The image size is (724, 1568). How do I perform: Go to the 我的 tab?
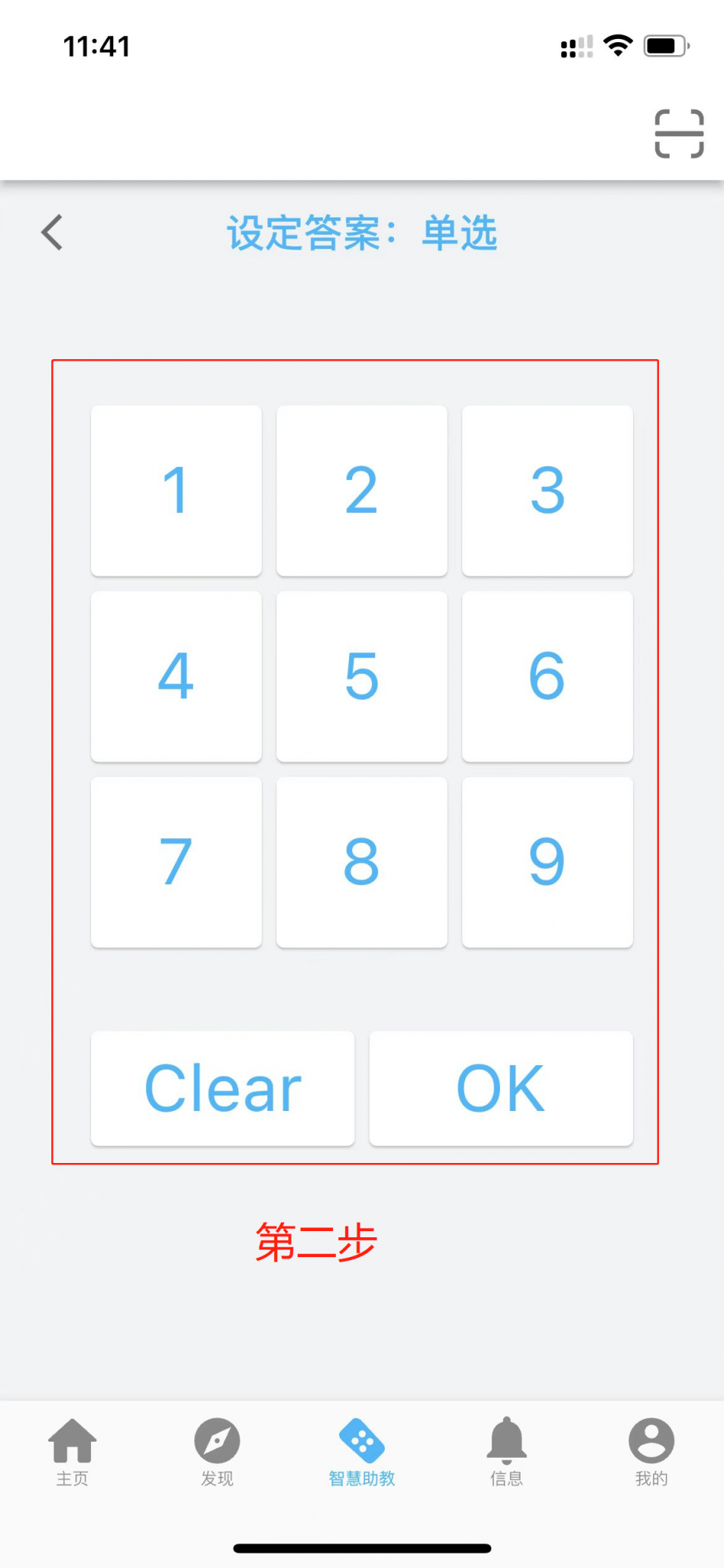coord(651,1452)
